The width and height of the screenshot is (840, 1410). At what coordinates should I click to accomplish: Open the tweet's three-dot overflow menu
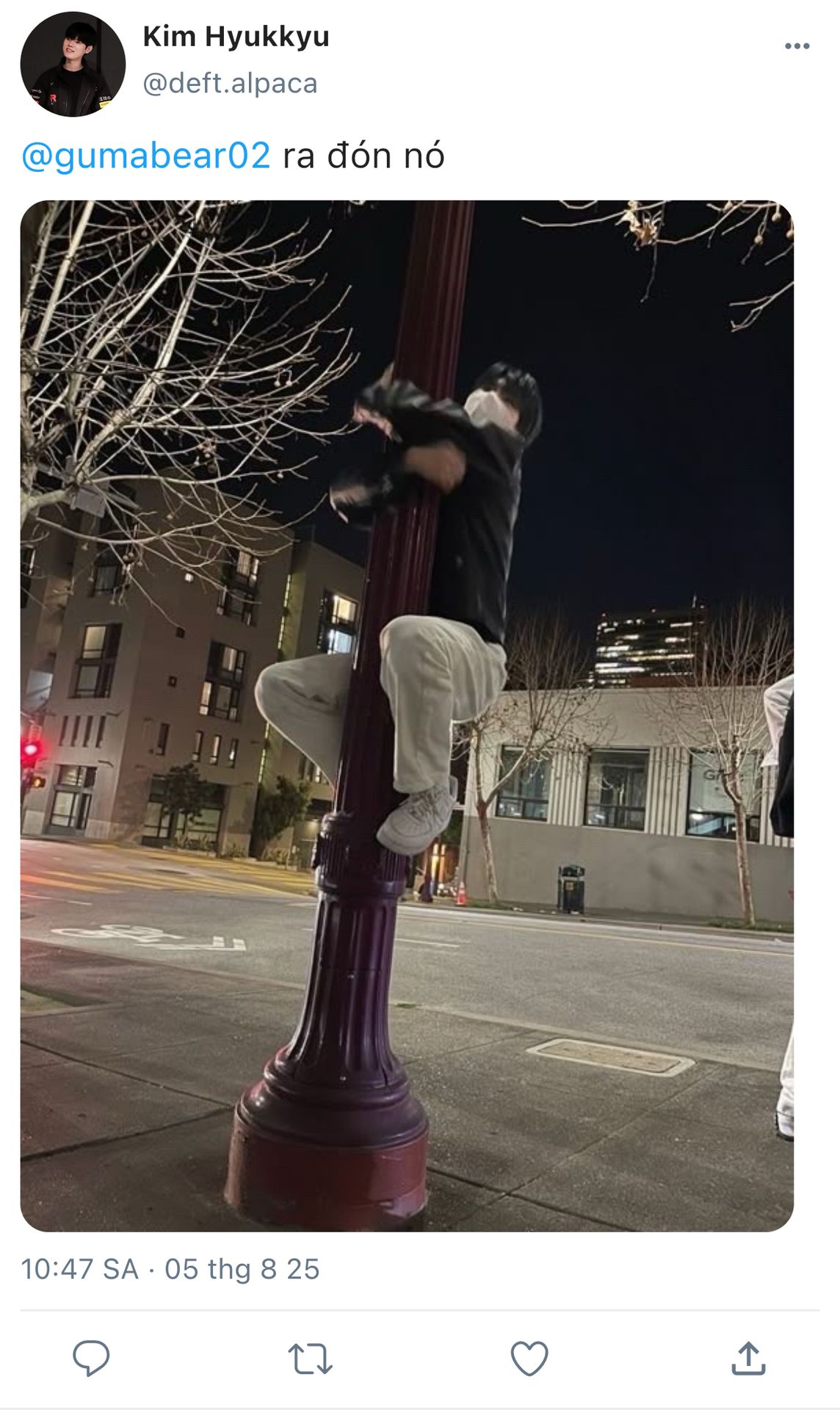tap(797, 46)
